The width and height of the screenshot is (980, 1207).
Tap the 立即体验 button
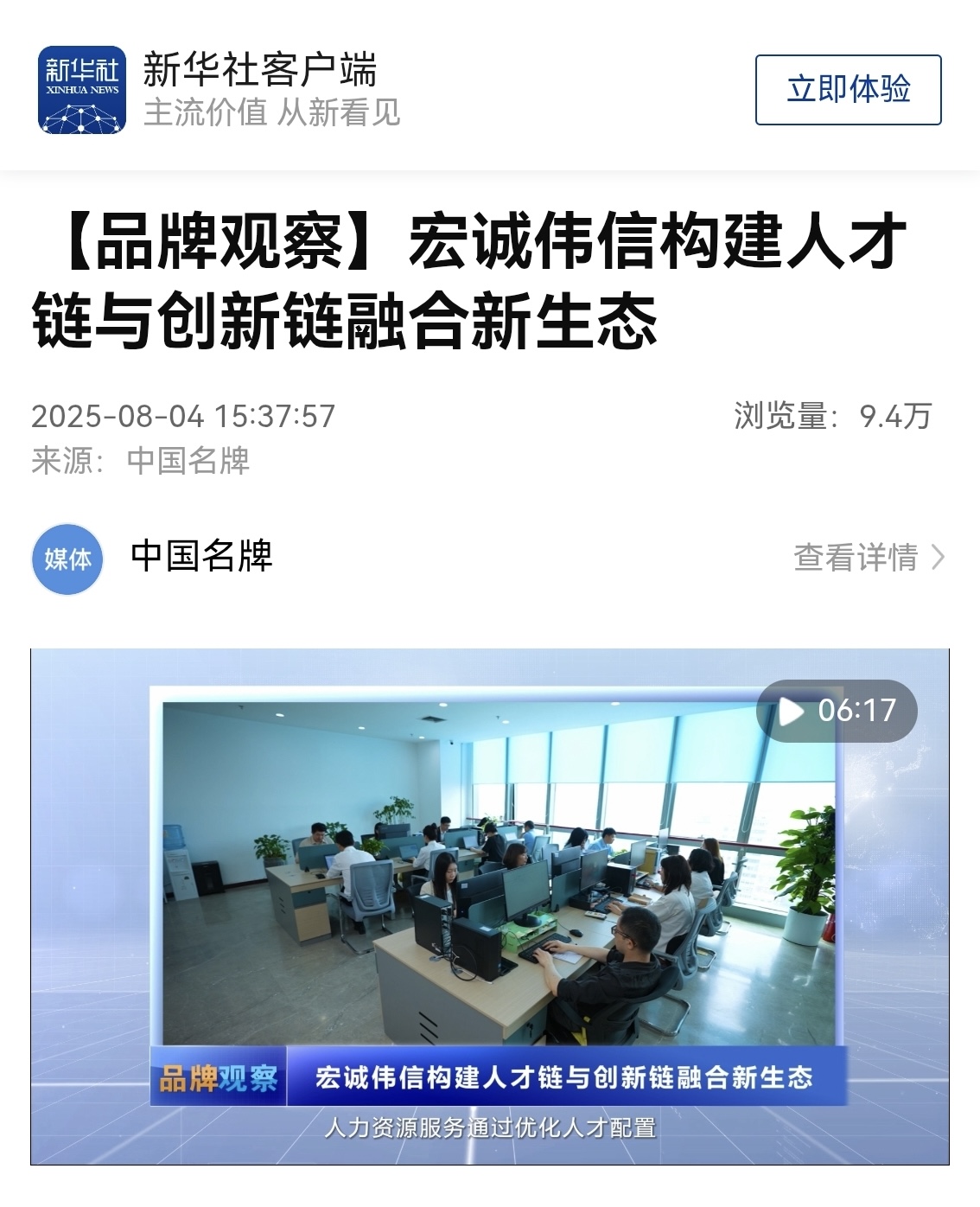click(848, 90)
